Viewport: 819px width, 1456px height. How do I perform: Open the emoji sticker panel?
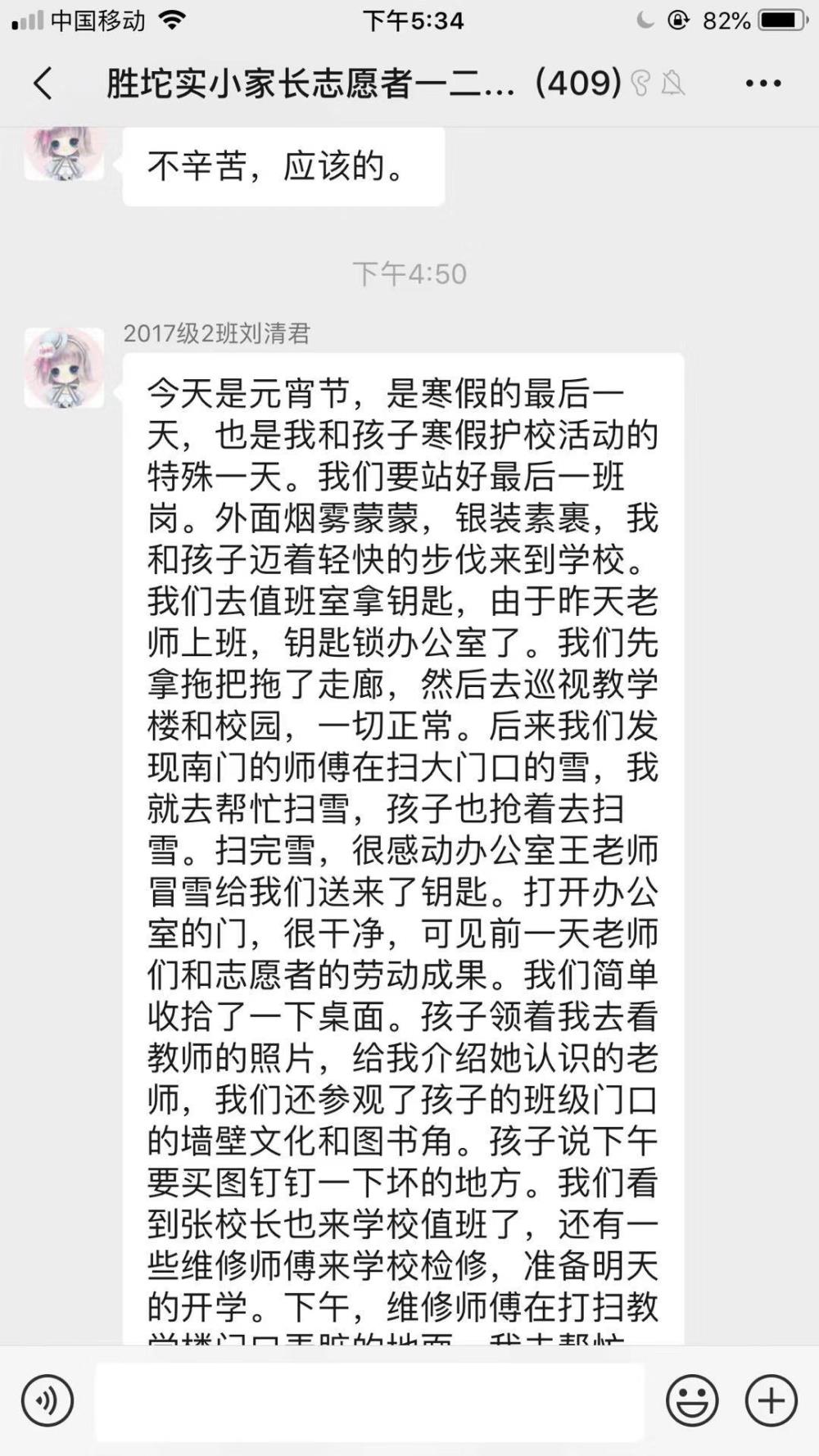click(x=692, y=1401)
